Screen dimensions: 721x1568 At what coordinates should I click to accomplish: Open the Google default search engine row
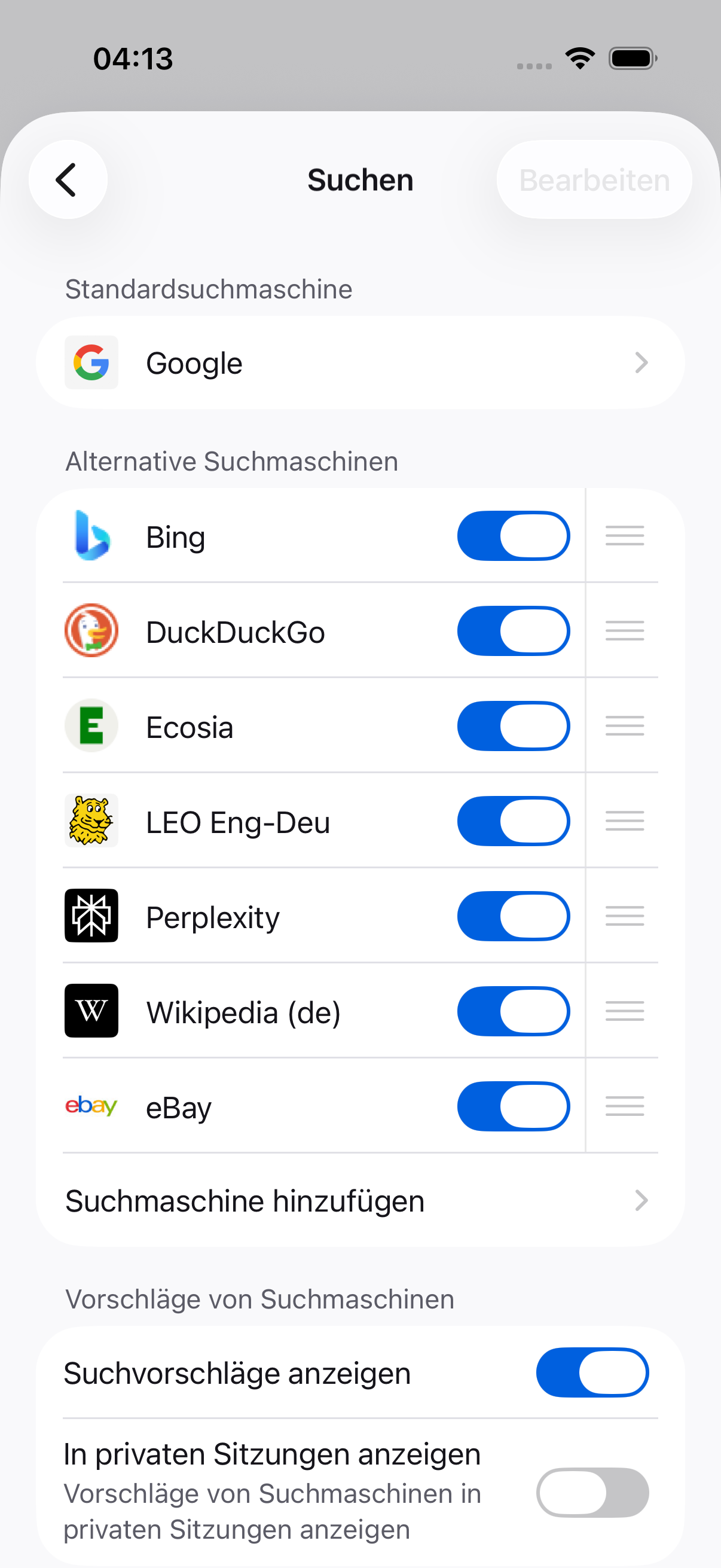coord(360,363)
